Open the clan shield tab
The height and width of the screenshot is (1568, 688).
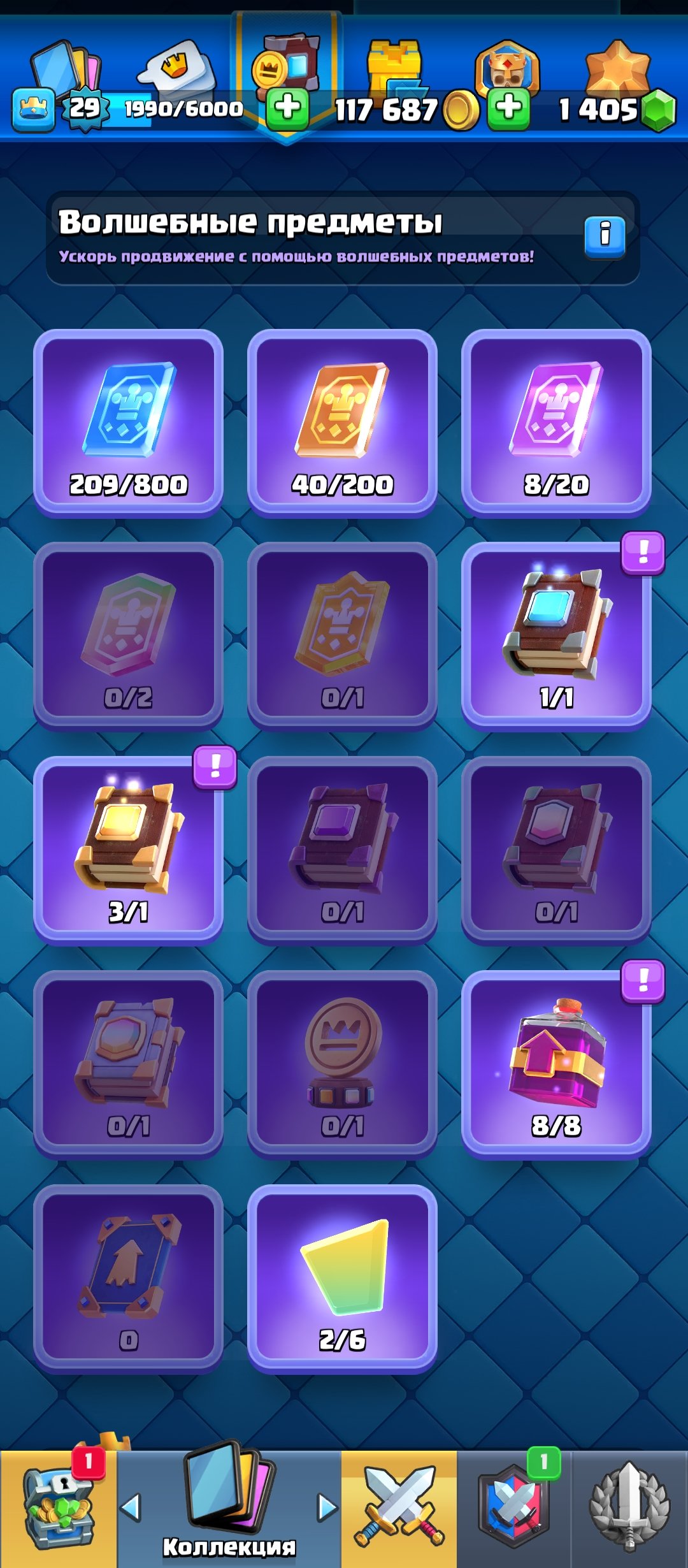514,1509
